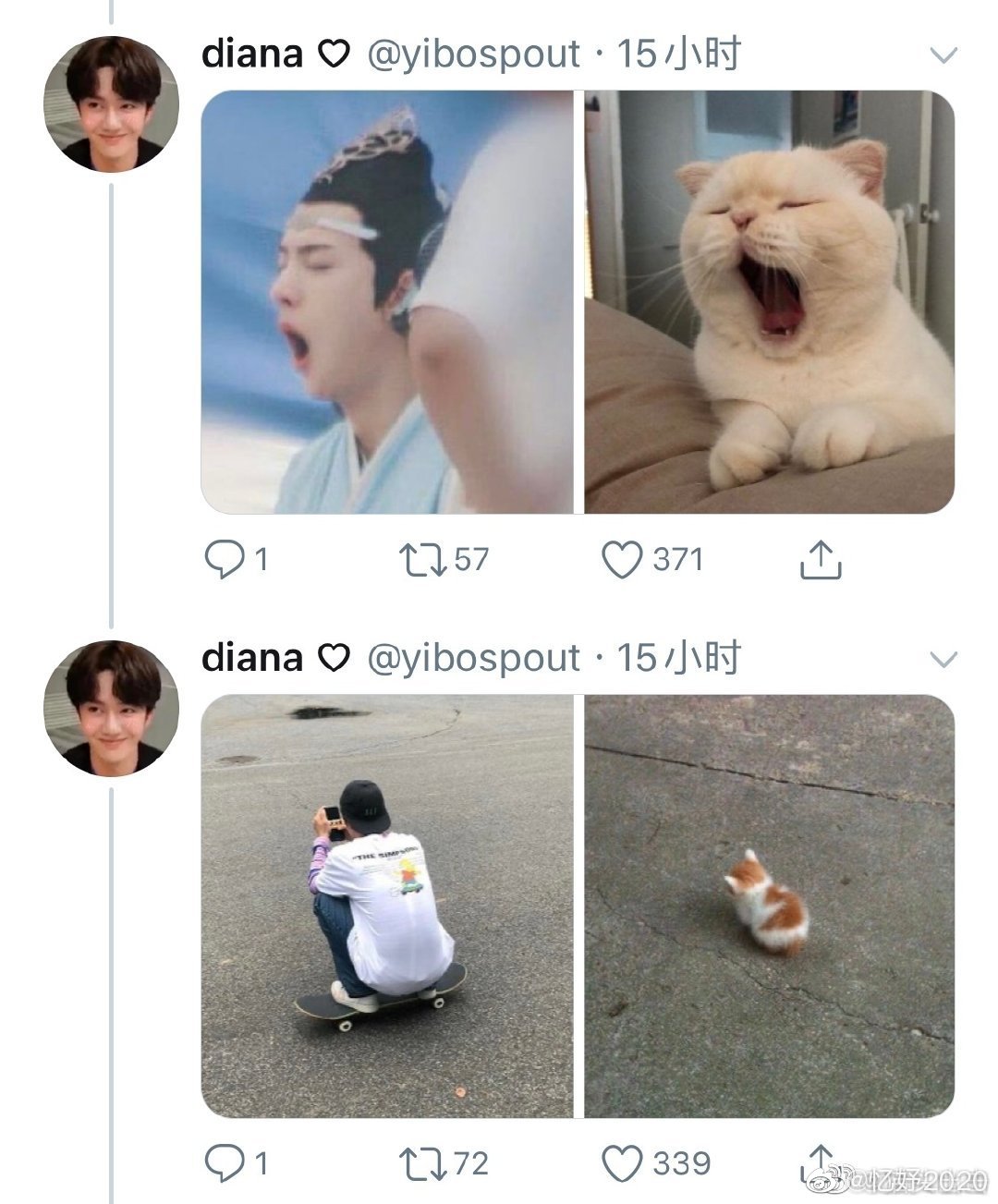Open diana's profile avatar on second tweet
This screenshot has height=1204, width=998.
pos(111,708)
